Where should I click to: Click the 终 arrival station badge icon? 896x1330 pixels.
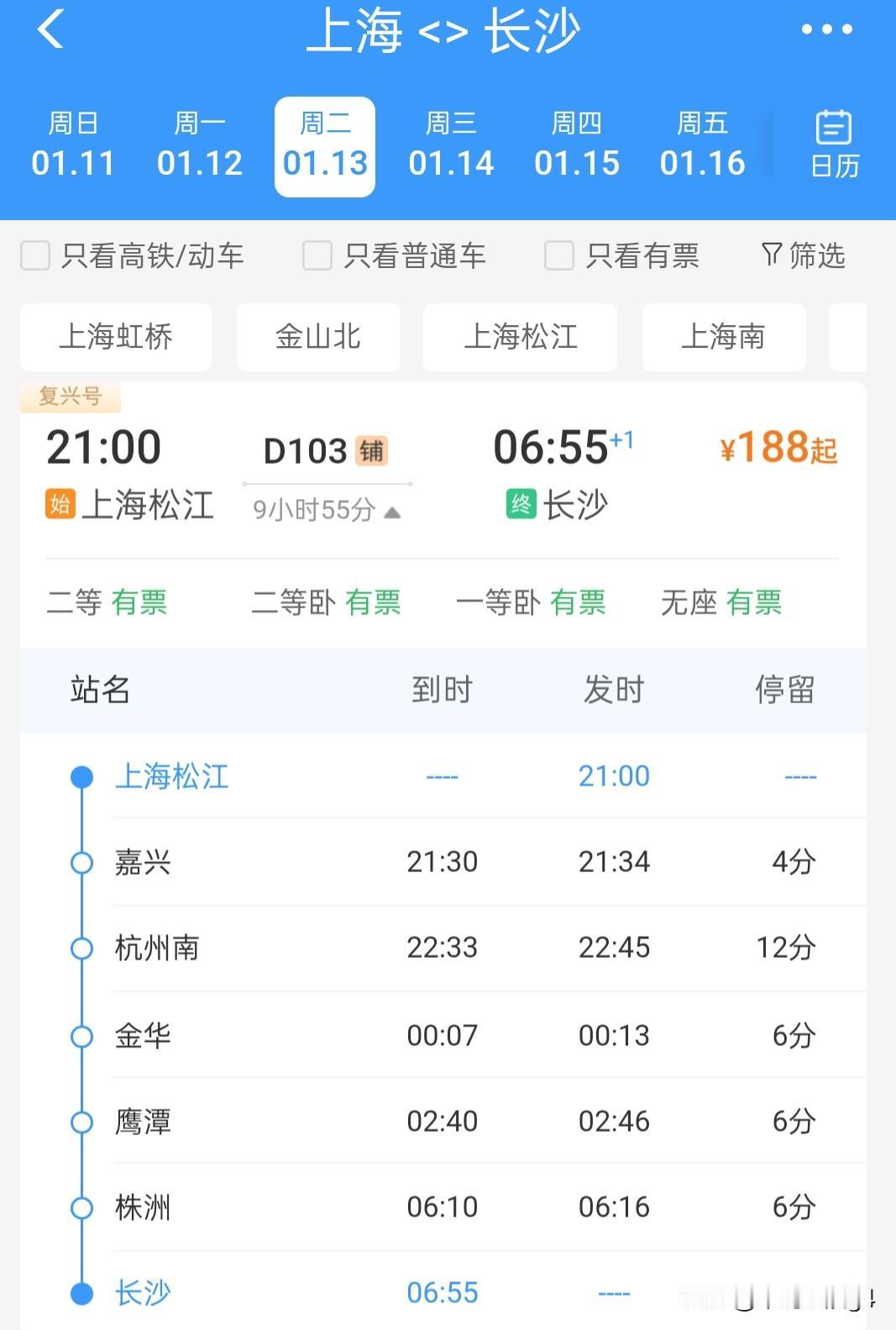click(521, 505)
